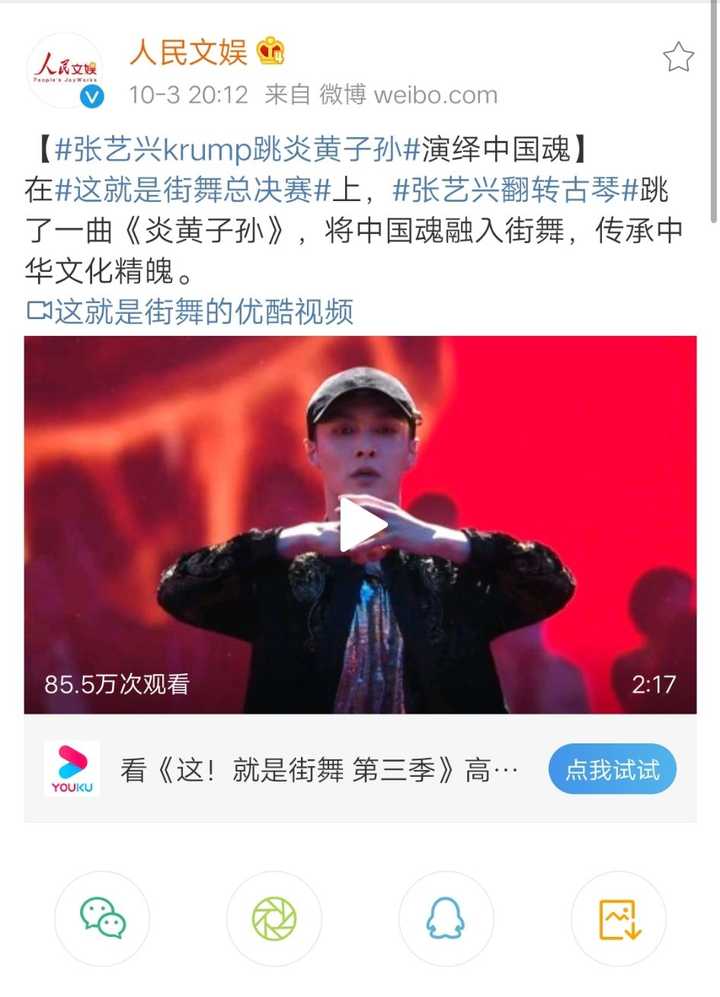The image size is (720, 997).
Task: Tap the 85.5万次观看 view count label
Action: [x=117, y=686]
